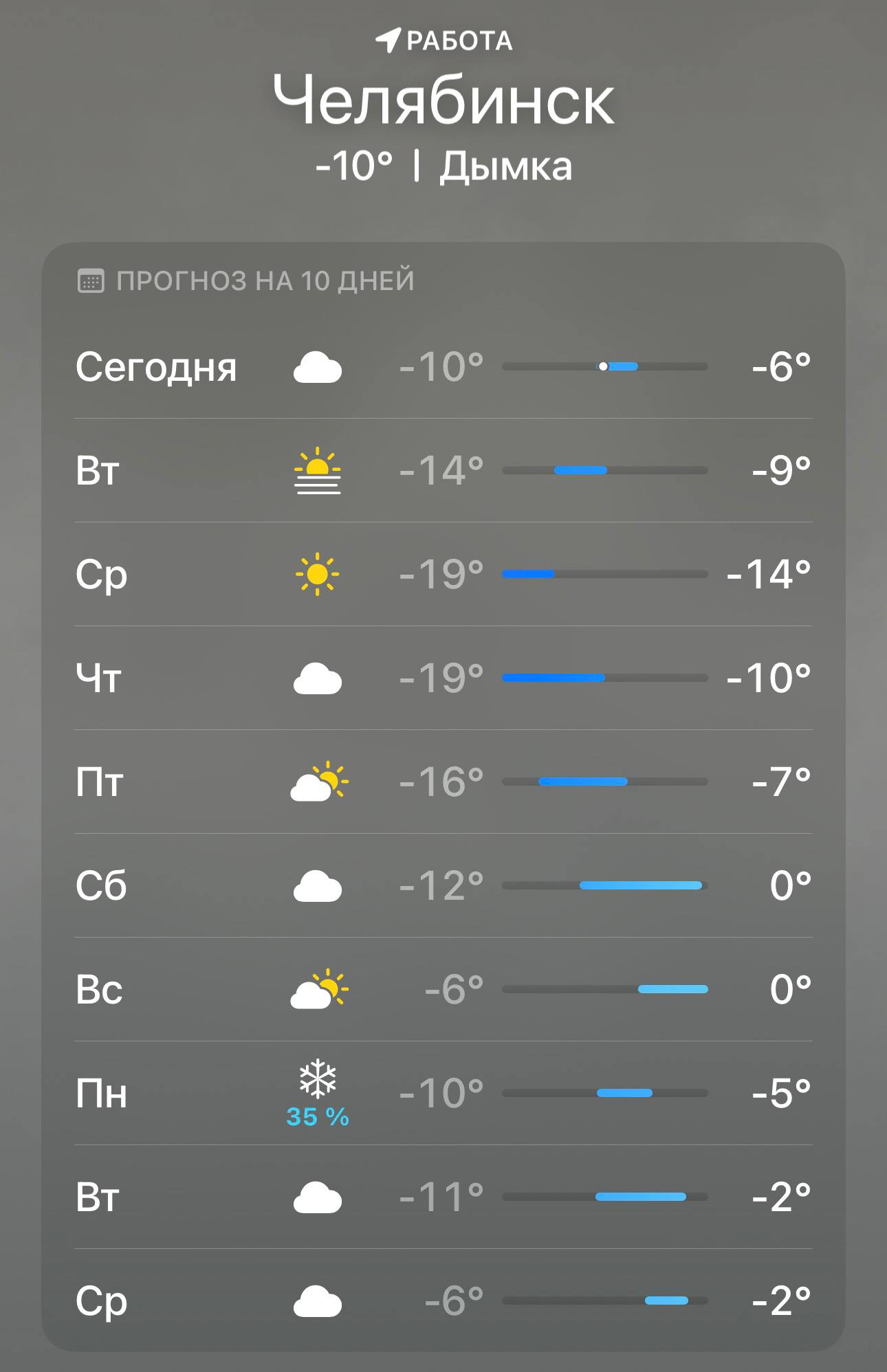
Task: Show the Сб forecast details
Action: pyautogui.click(x=443, y=885)
